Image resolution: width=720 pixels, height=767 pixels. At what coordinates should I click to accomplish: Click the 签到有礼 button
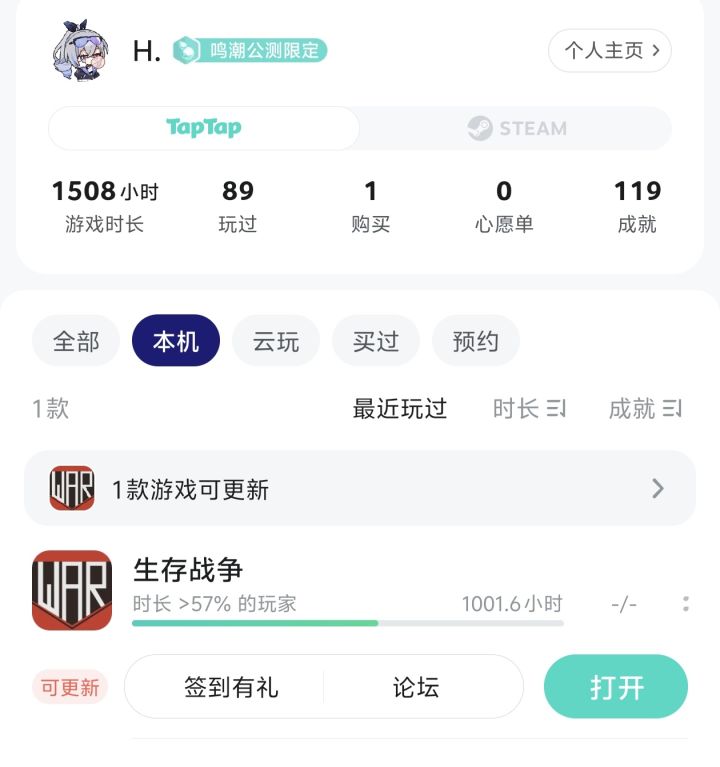click(234, 686)
